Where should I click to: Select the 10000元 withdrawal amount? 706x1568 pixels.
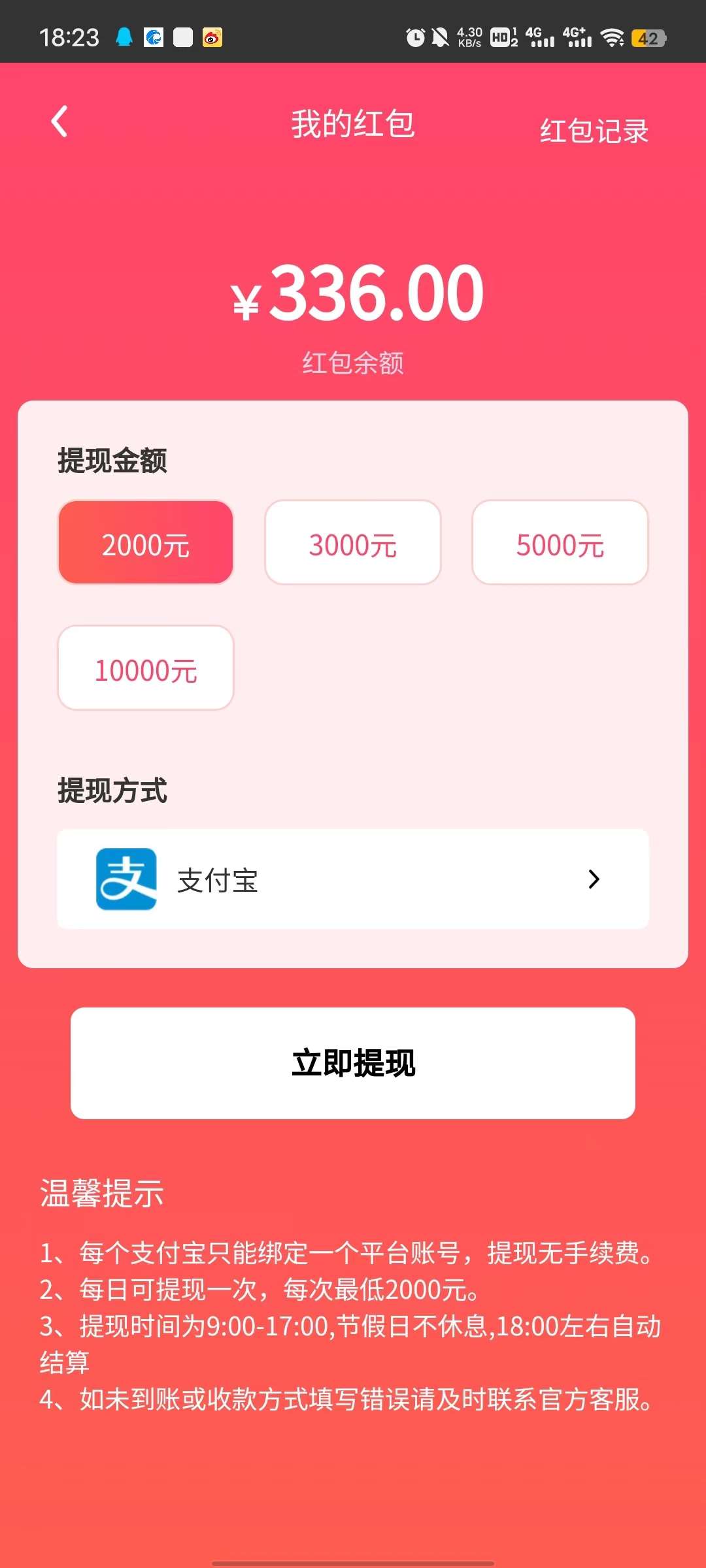pyautogui.click(x=146, y=668)
